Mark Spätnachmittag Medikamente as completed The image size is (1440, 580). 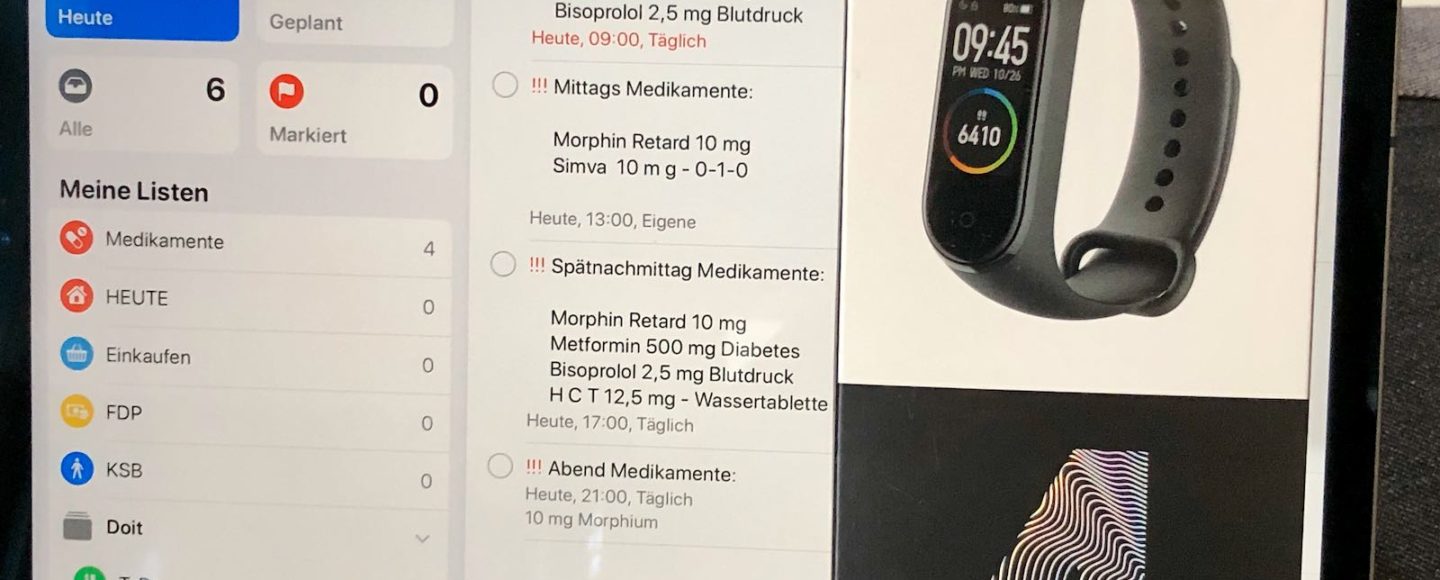(x=503, y=265)
